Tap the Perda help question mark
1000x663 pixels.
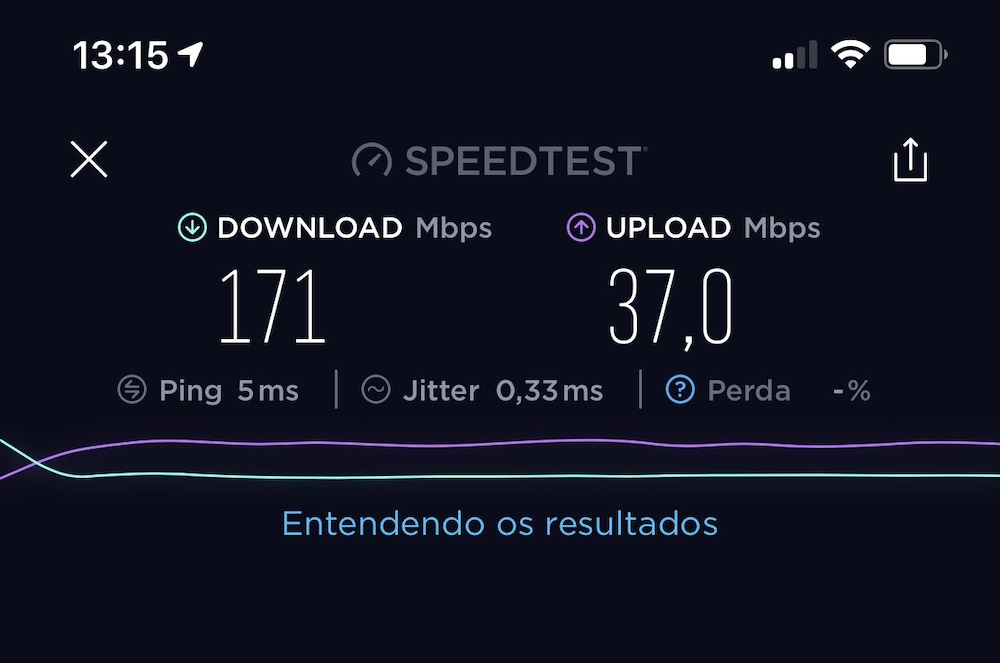[x=680, y=390]
